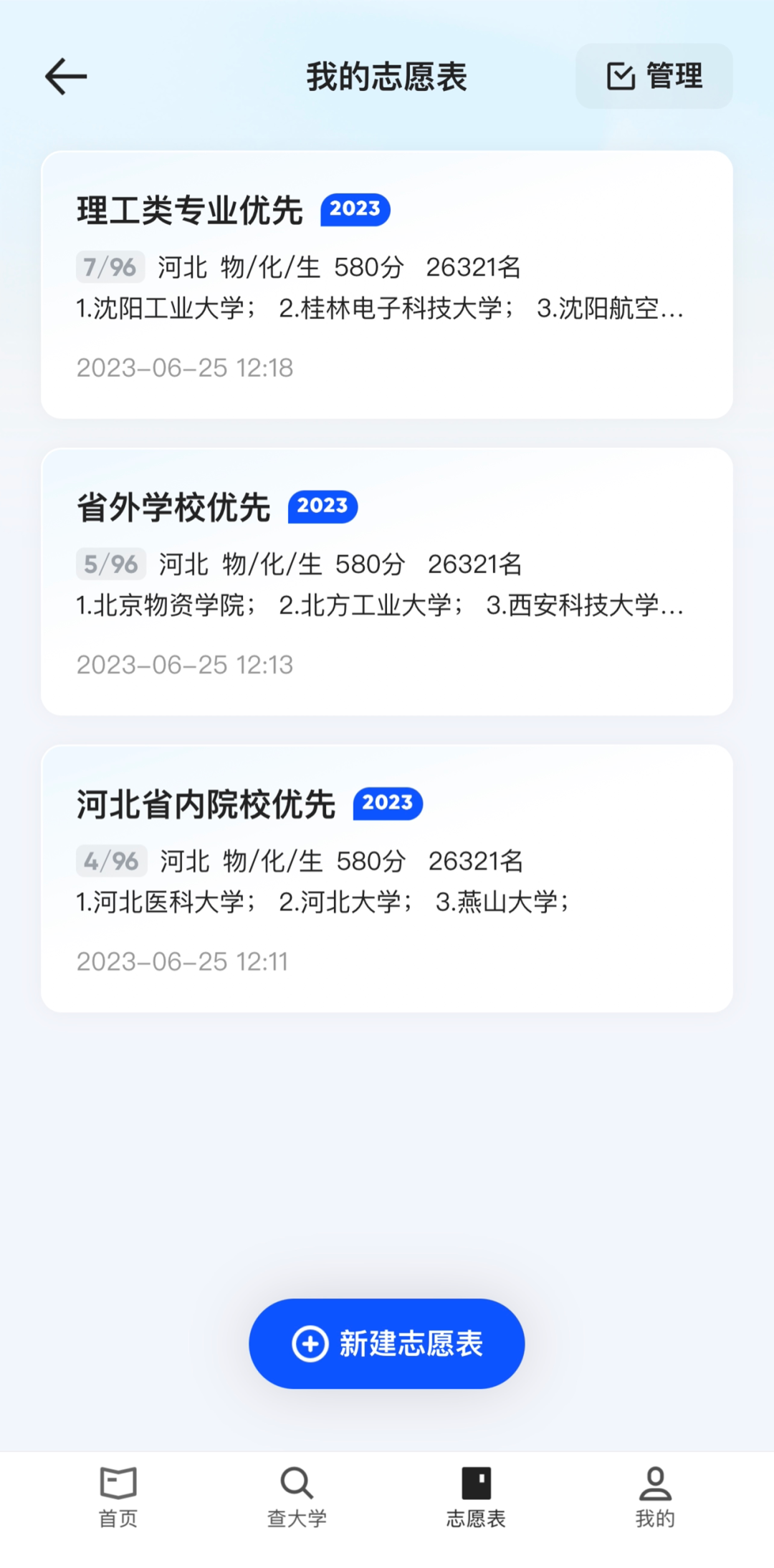774x1568 pixels.
Task: Create a new list with 新建志愿表
Action: [x=387, y=1343]
